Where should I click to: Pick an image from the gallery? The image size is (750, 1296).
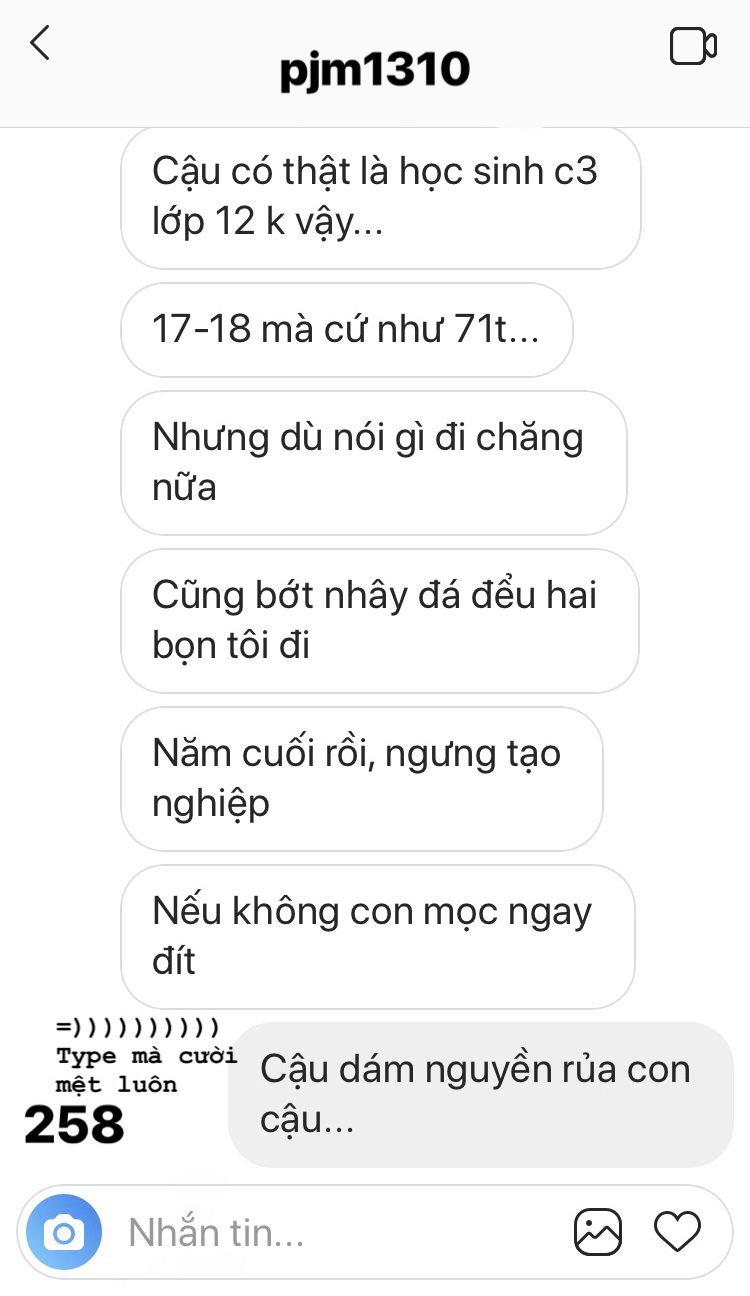[x=598, y=1232]
